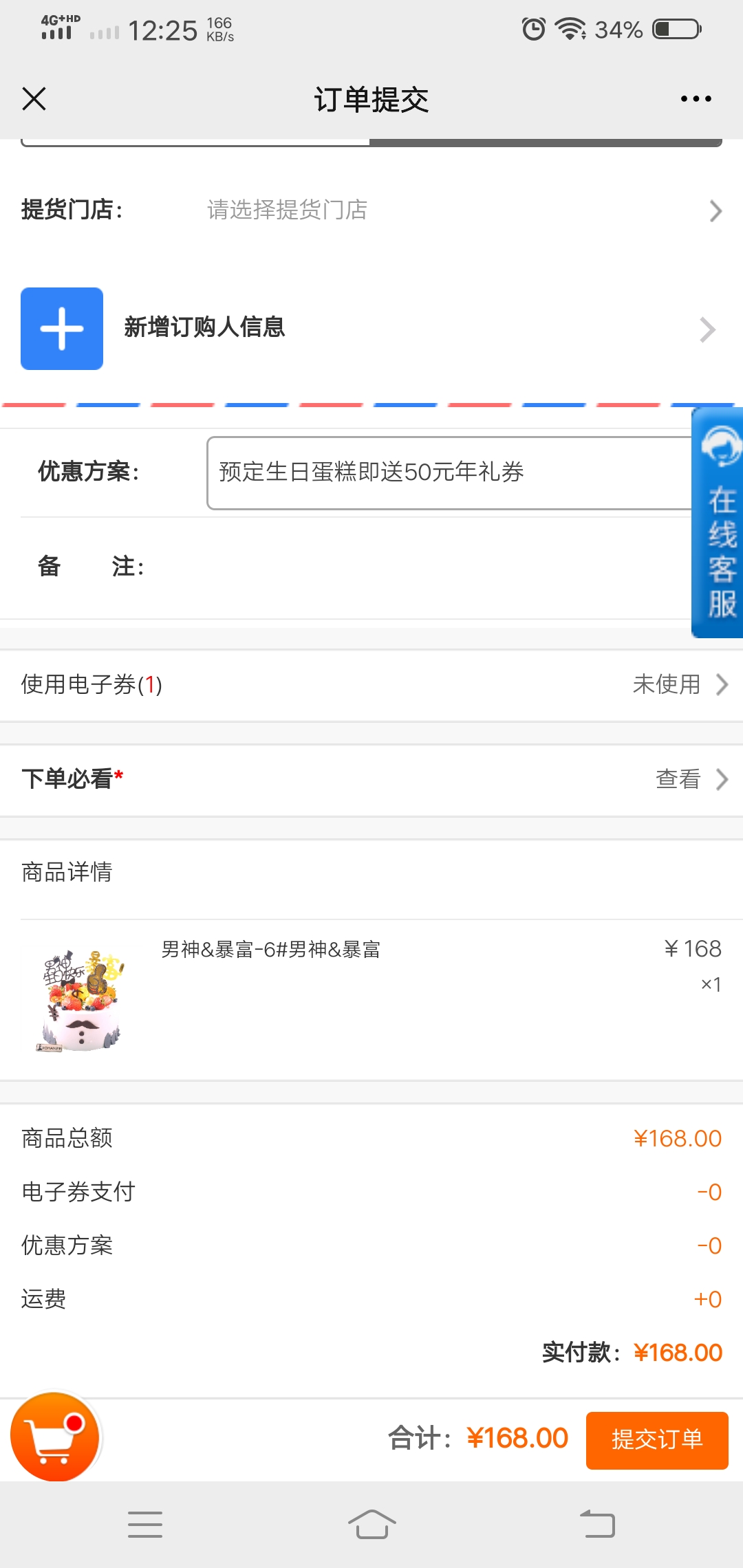Submit the order with 提交订单
Screen dimensions: 743x1568
click(656, 1439)
